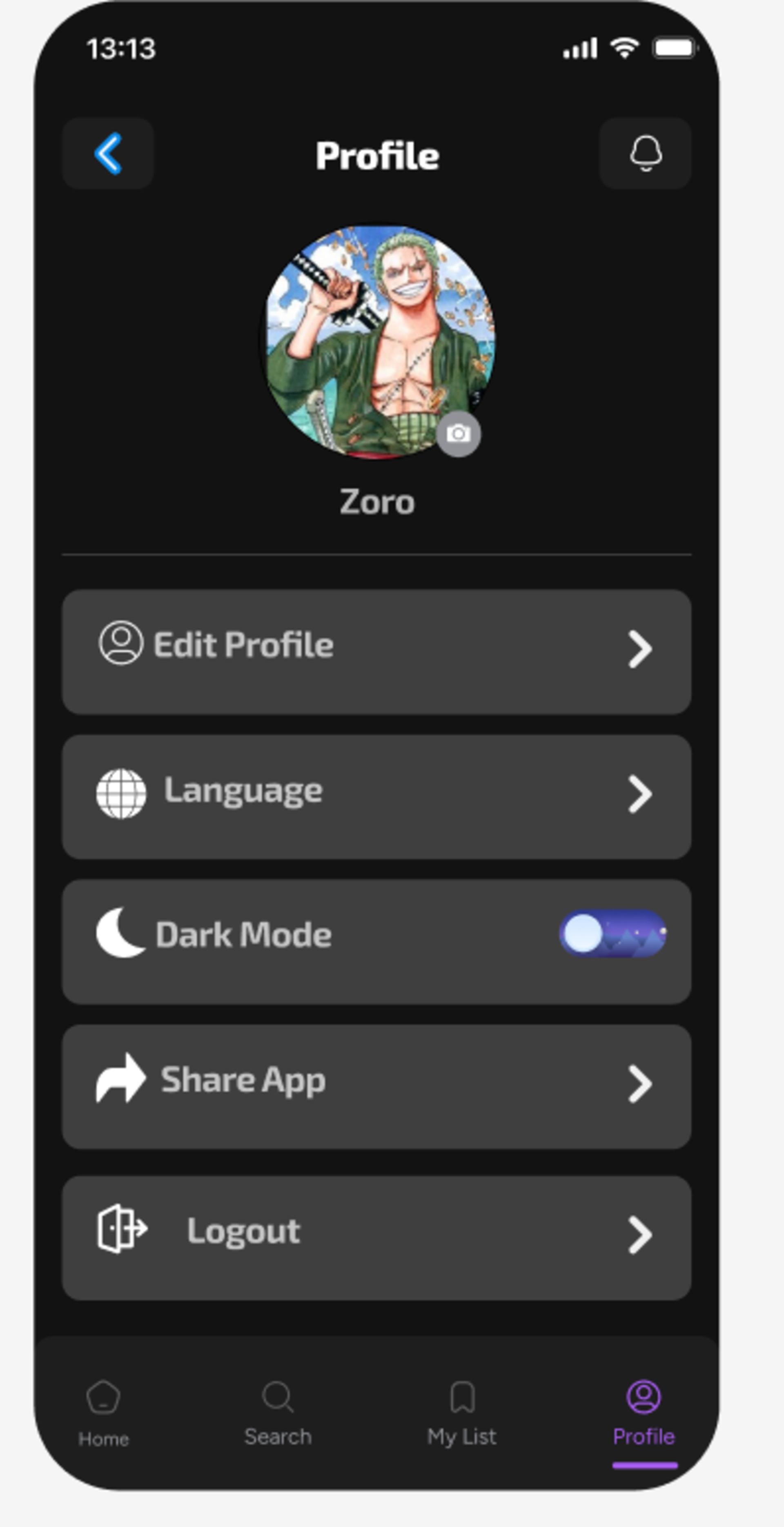Screen dimensions: 784x1527
Task: Switch to the Home tab
Action: [104, 1413]
